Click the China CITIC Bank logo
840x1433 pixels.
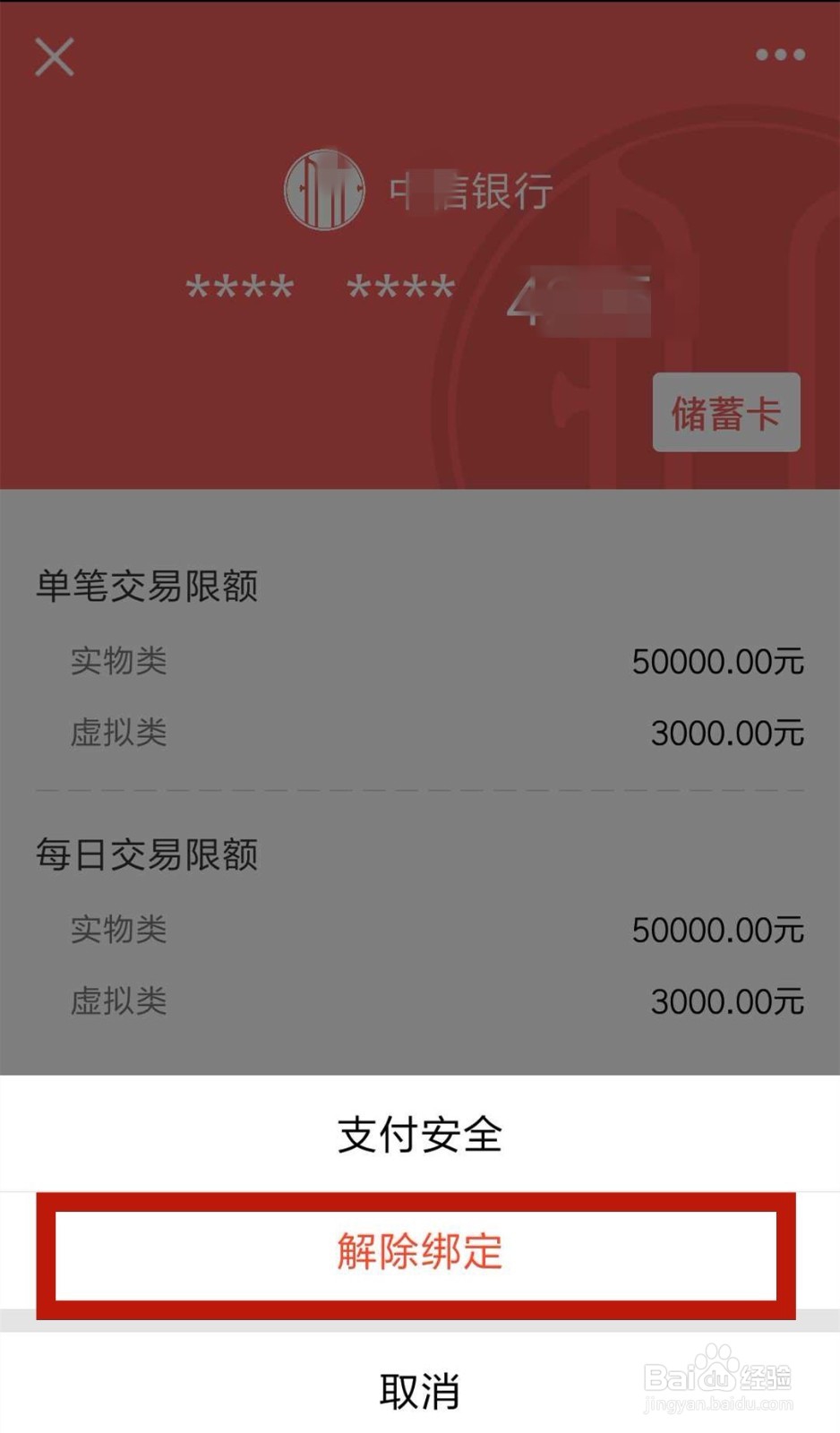324,191
